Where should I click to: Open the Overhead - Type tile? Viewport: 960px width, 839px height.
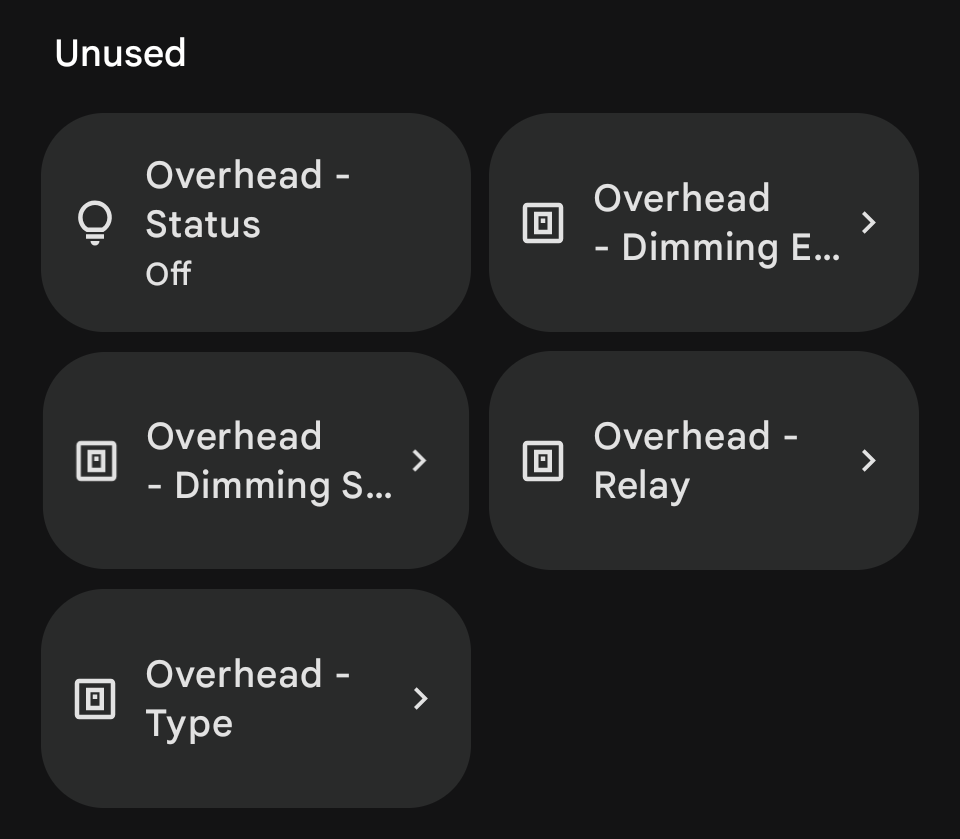[255, 698]
